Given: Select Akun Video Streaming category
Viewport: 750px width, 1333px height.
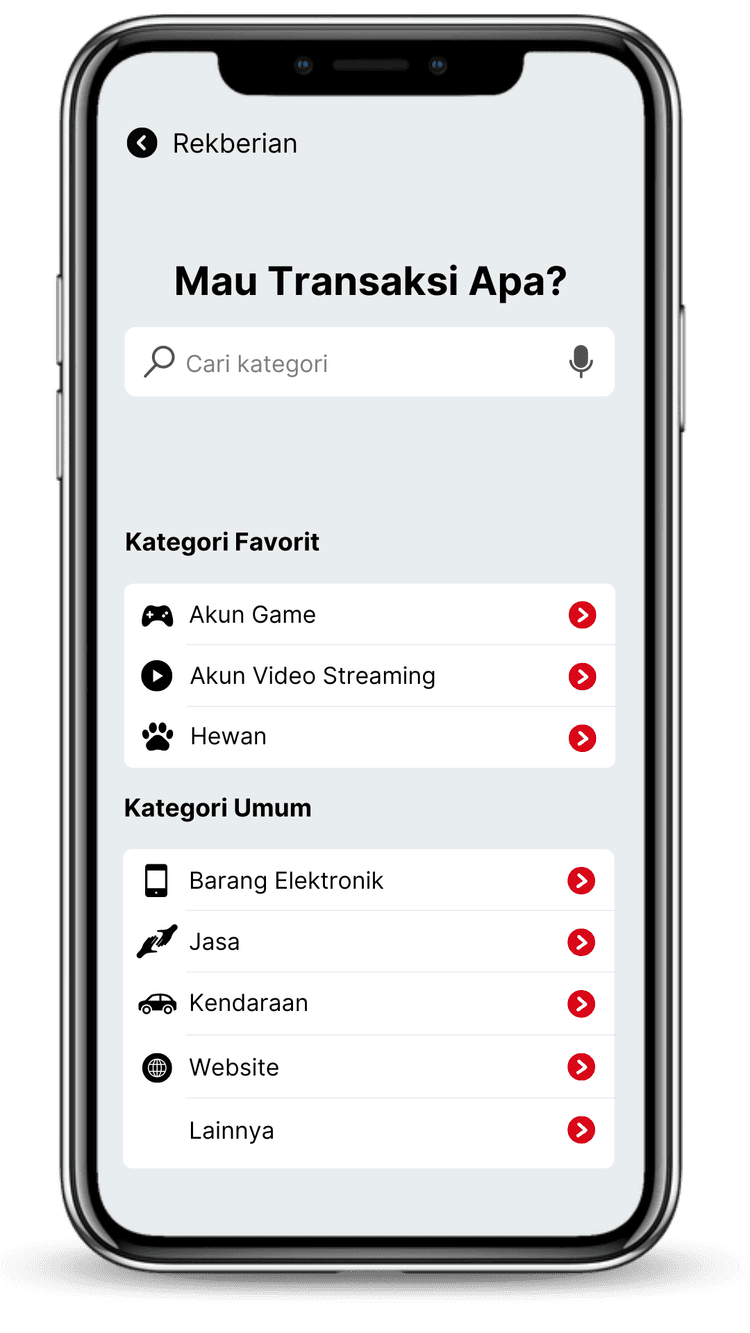Looking at the screenshot, I should (x=369, y=676).
